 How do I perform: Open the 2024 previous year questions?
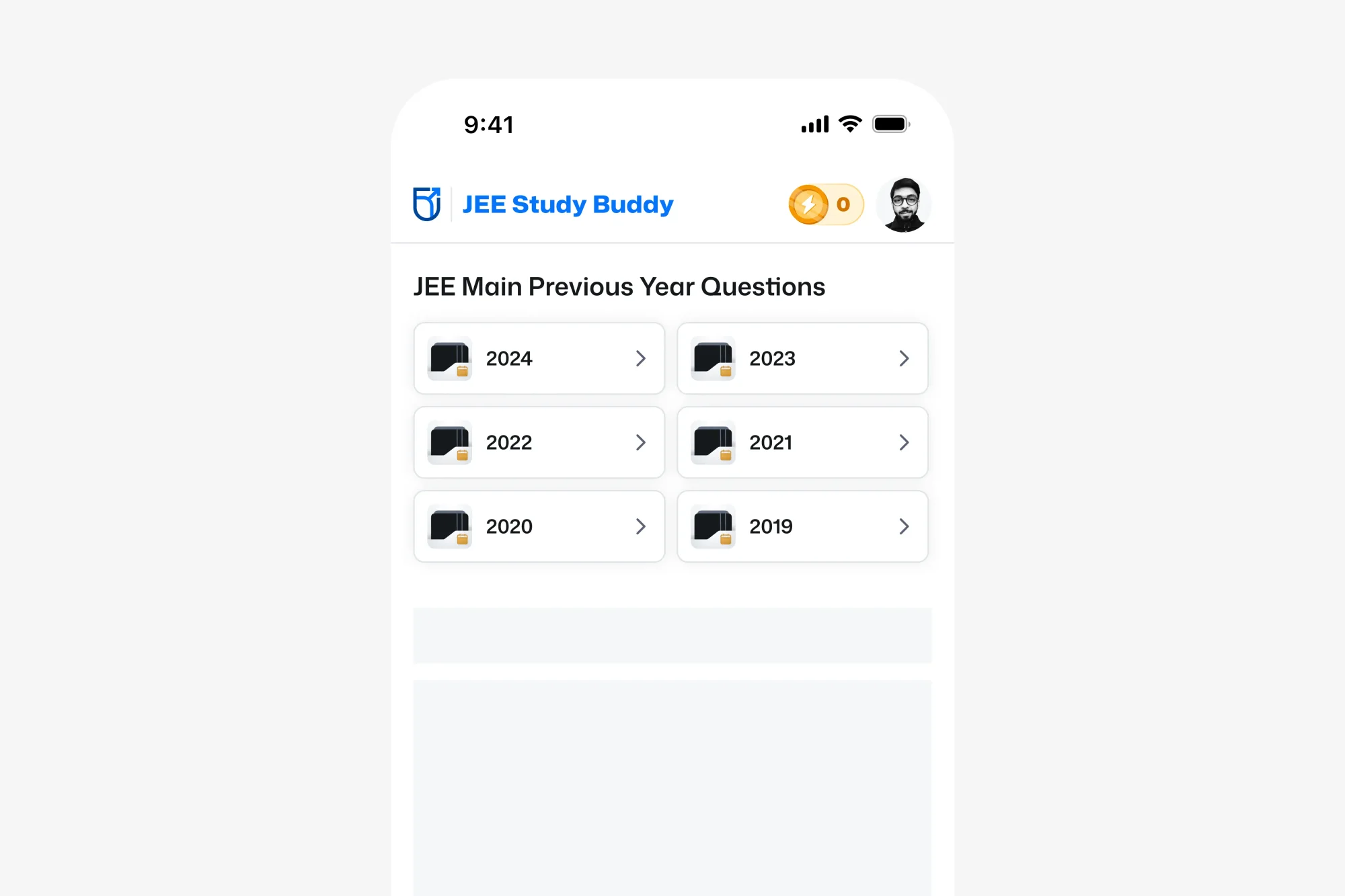coord(539,358)
